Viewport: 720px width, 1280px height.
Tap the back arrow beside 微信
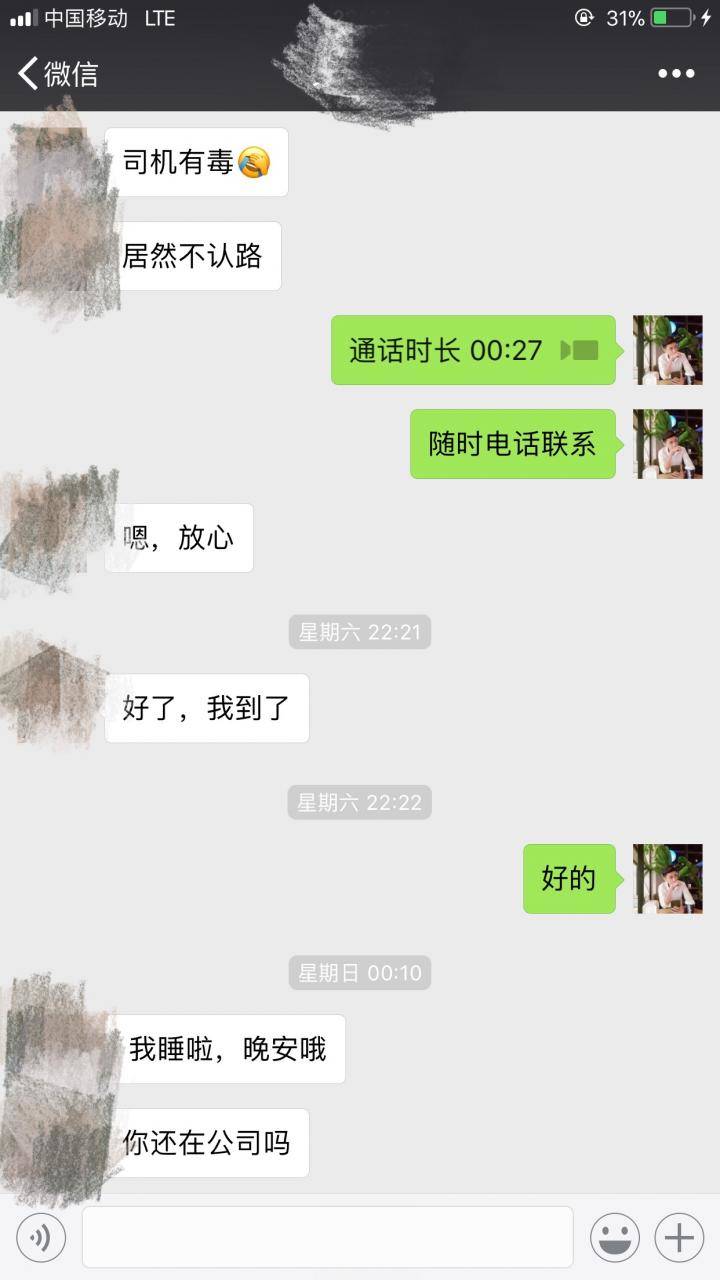(27, 73)
